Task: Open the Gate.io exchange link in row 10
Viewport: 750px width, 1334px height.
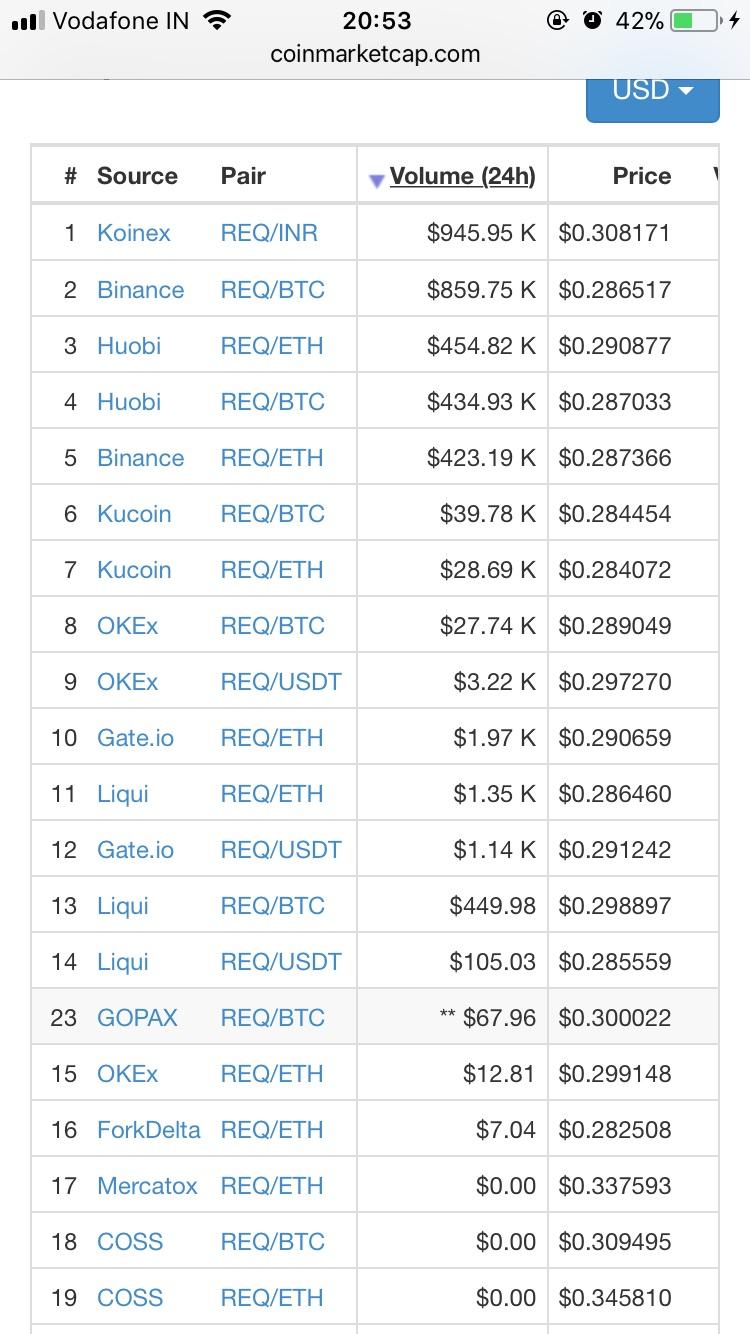Action: click(135, 737)
